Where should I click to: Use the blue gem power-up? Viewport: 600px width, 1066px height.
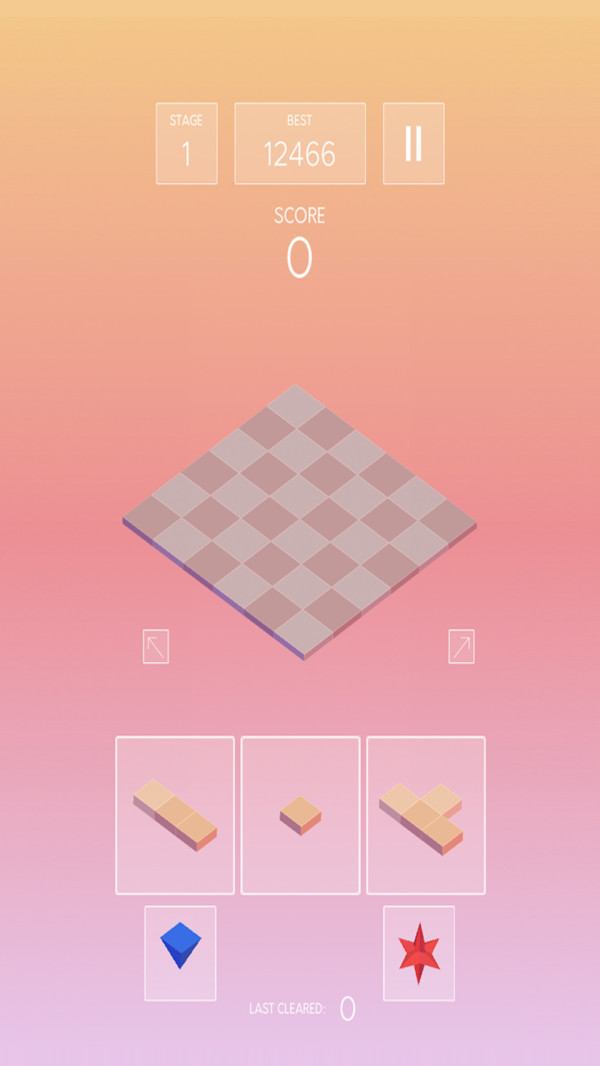point(180,952)
